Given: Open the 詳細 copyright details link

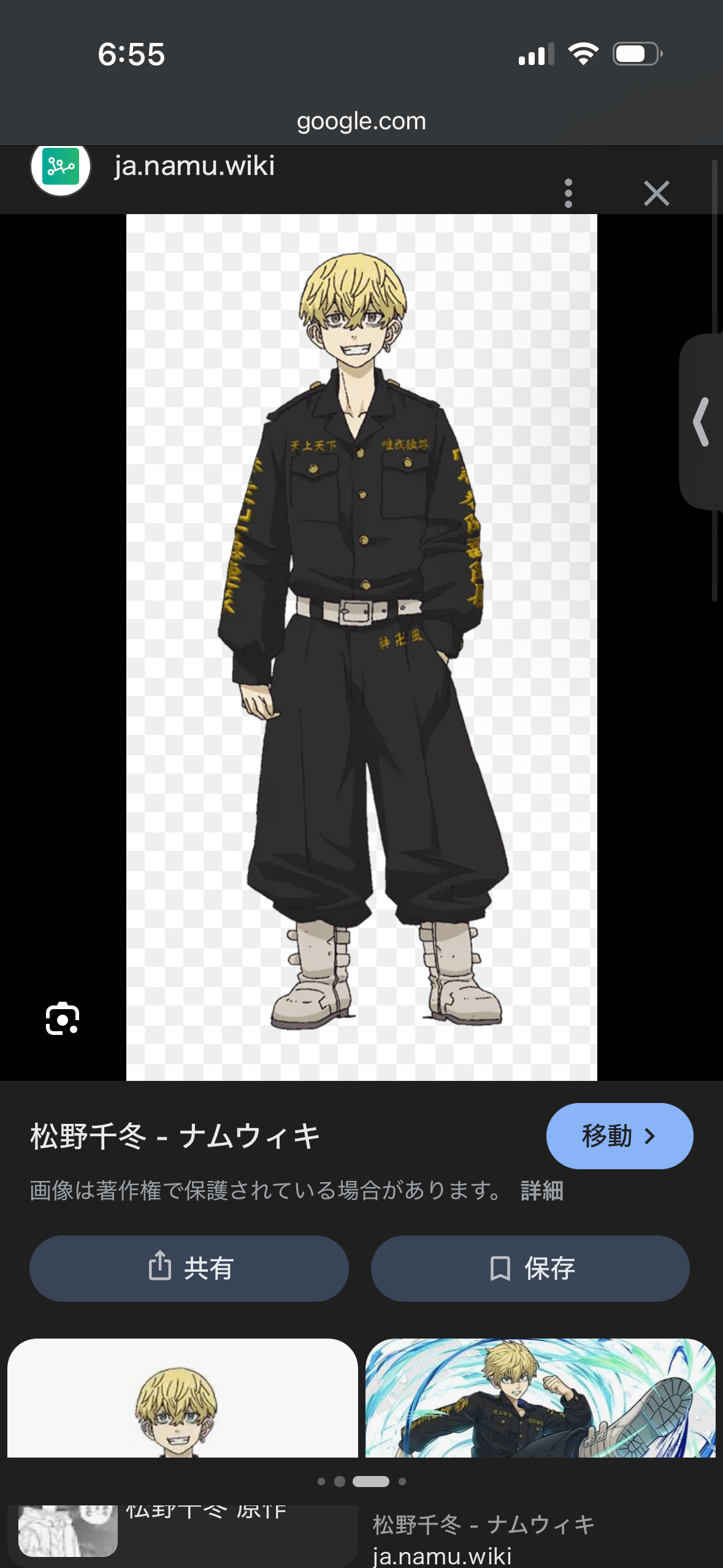Looking at the screenshot, I should coord(541,1191).
